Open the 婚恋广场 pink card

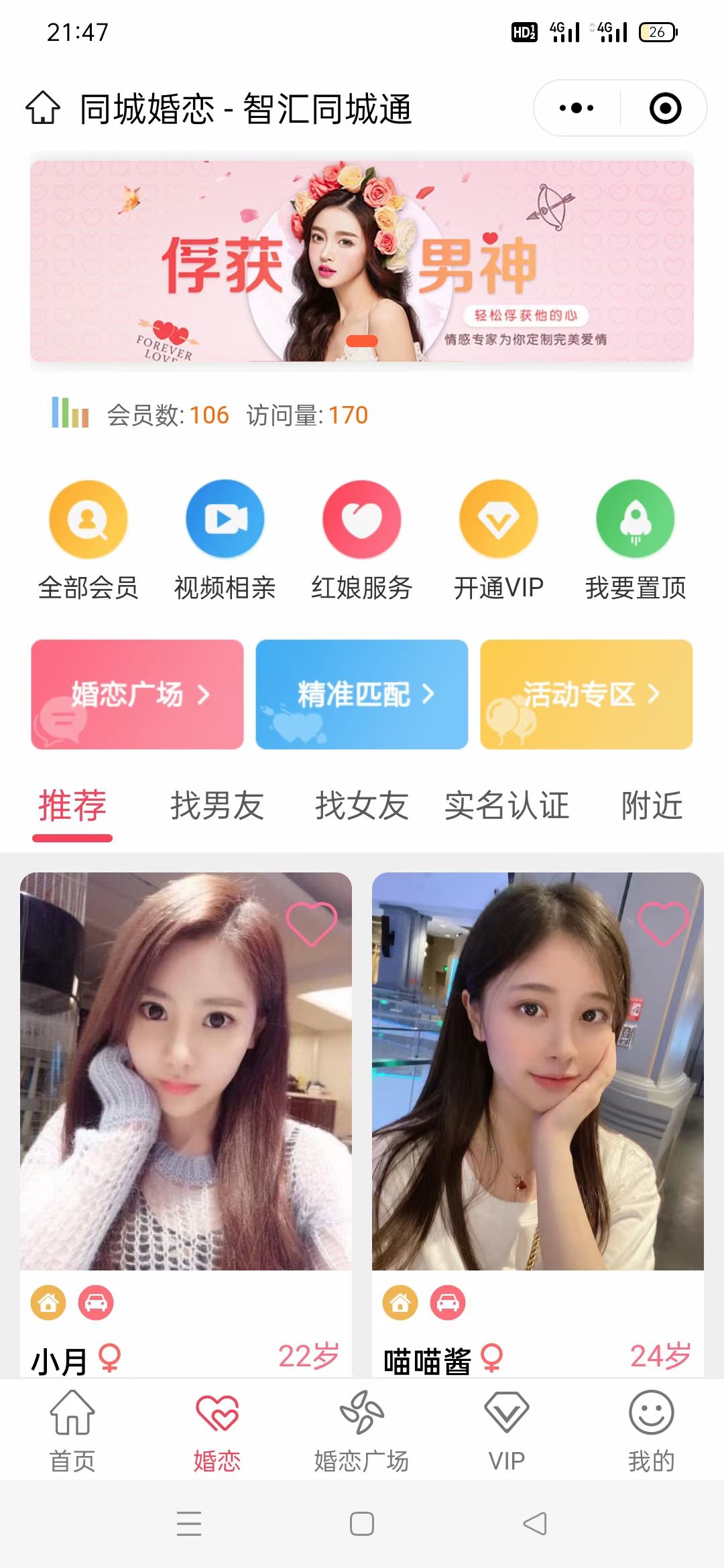[x=137, y=694]
